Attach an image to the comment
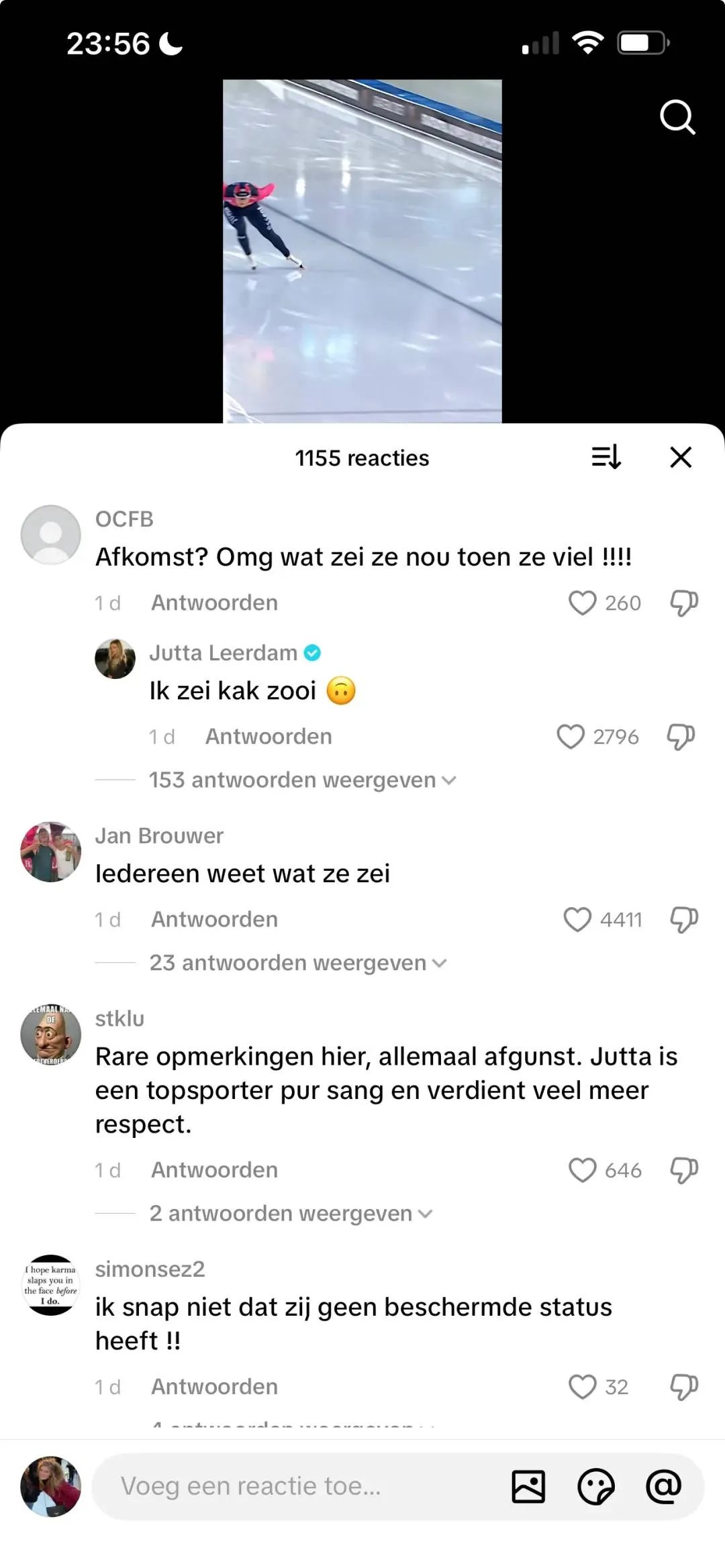The image size is (725, 1568). click(x=528, y=1486)
